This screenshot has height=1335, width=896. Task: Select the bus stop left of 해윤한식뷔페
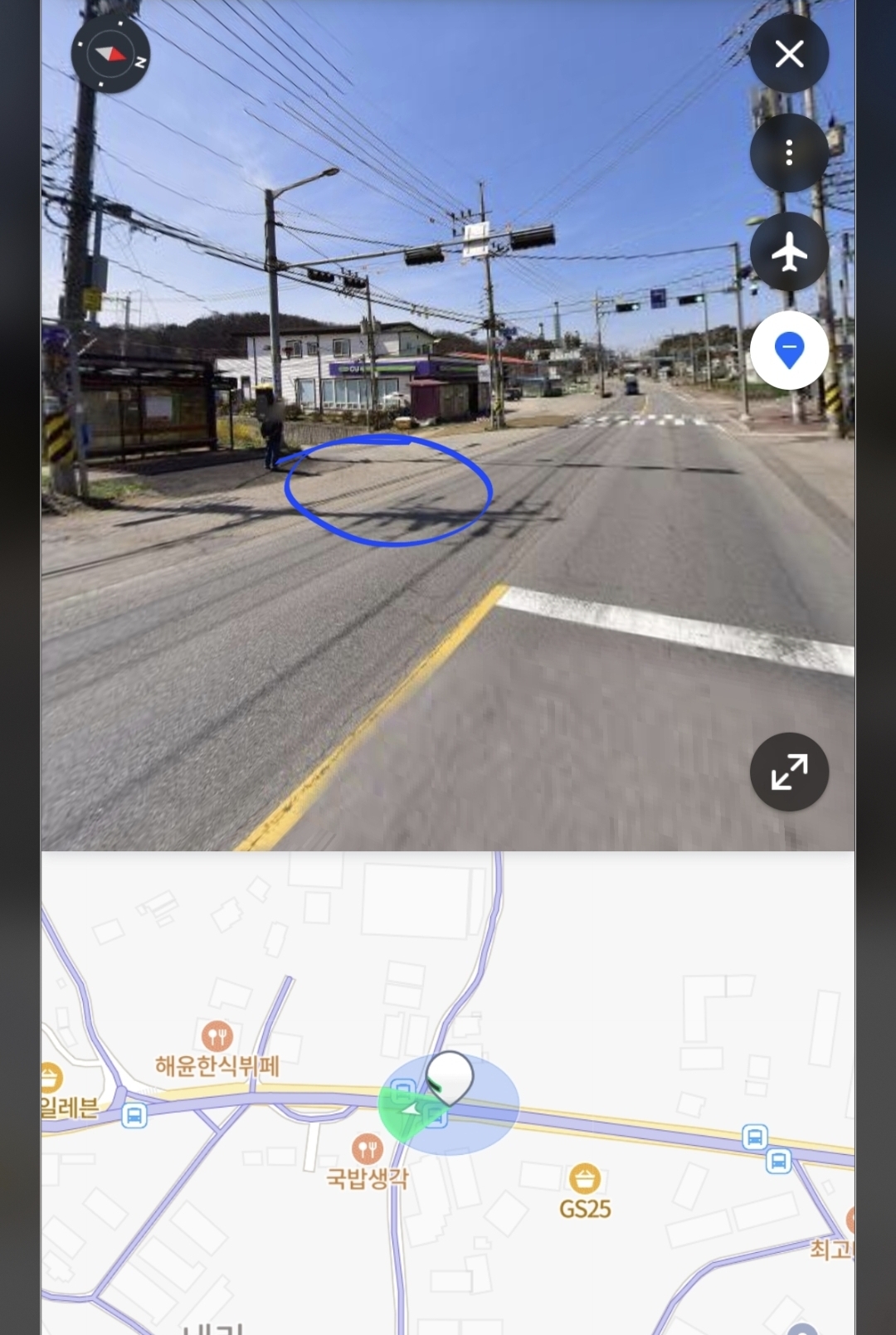coord(134,1115)
